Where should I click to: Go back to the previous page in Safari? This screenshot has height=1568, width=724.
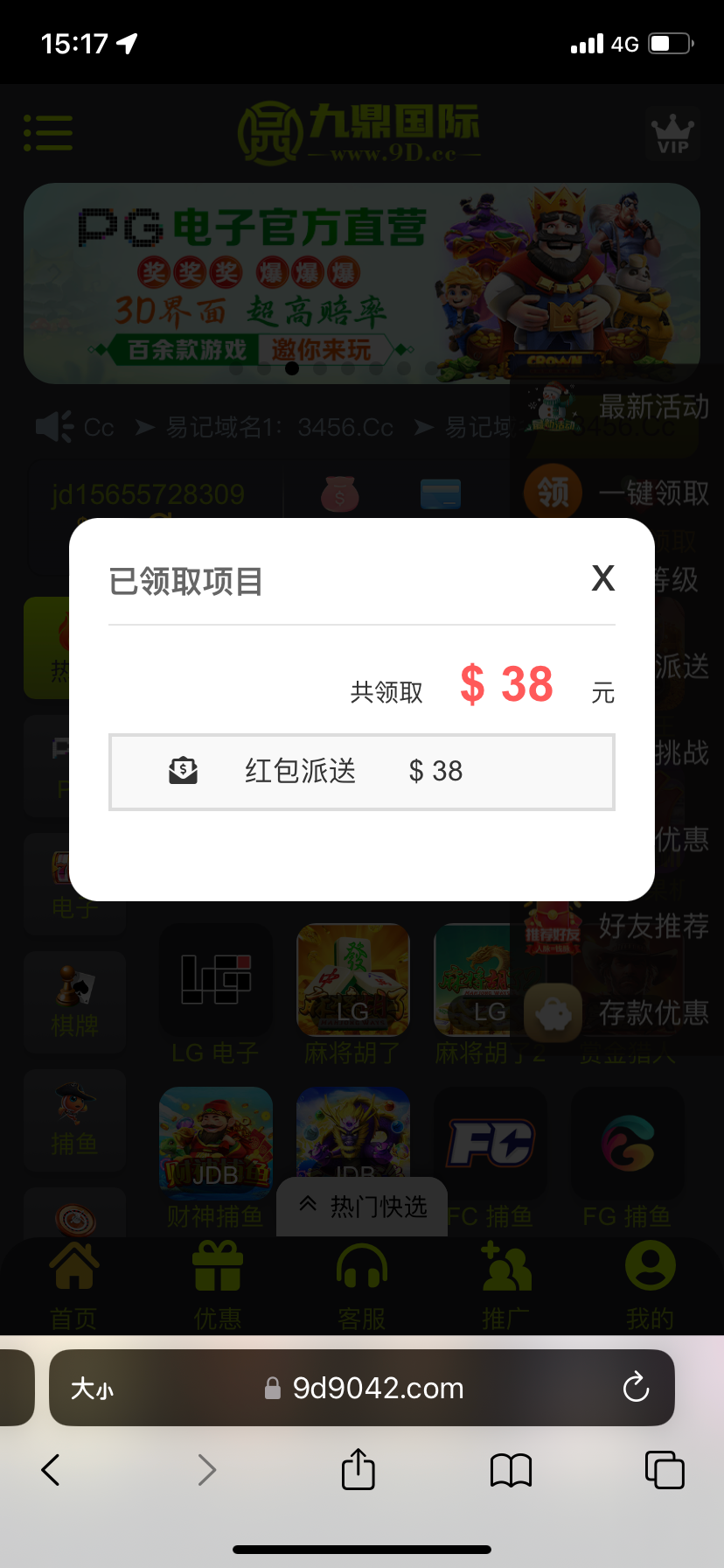(51, 1470)
